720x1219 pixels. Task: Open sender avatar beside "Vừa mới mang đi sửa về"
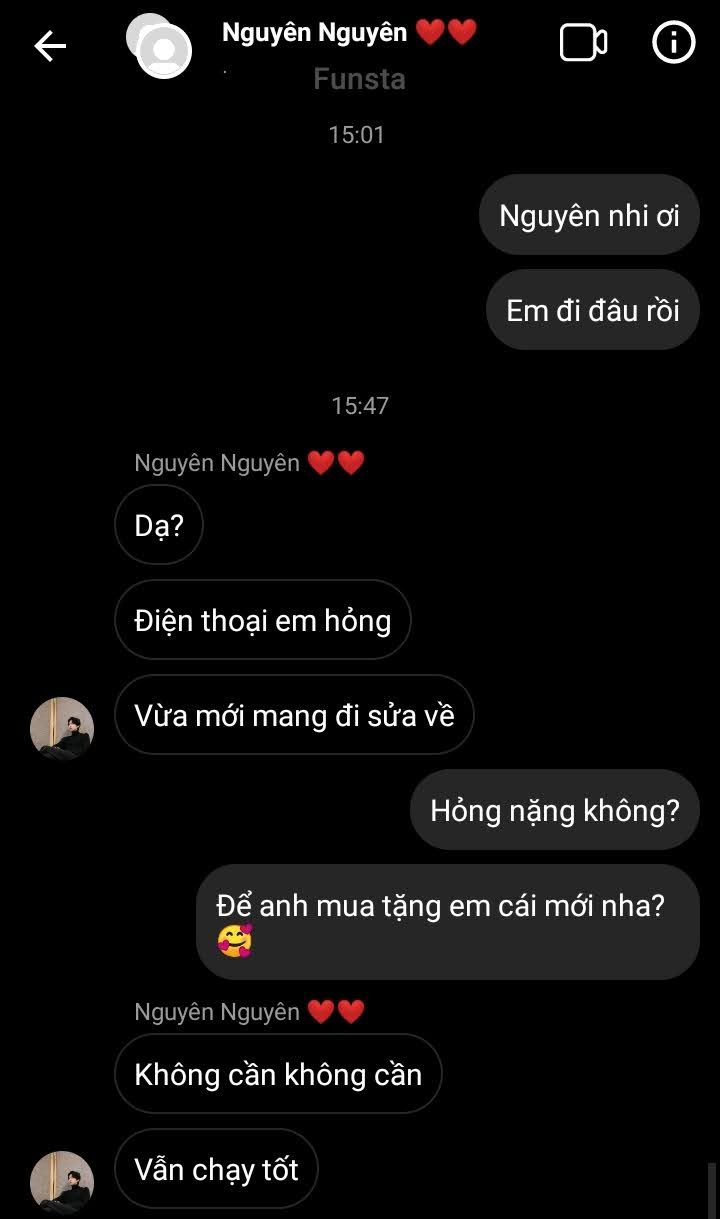pyautogui.click(x=62, y=729)
